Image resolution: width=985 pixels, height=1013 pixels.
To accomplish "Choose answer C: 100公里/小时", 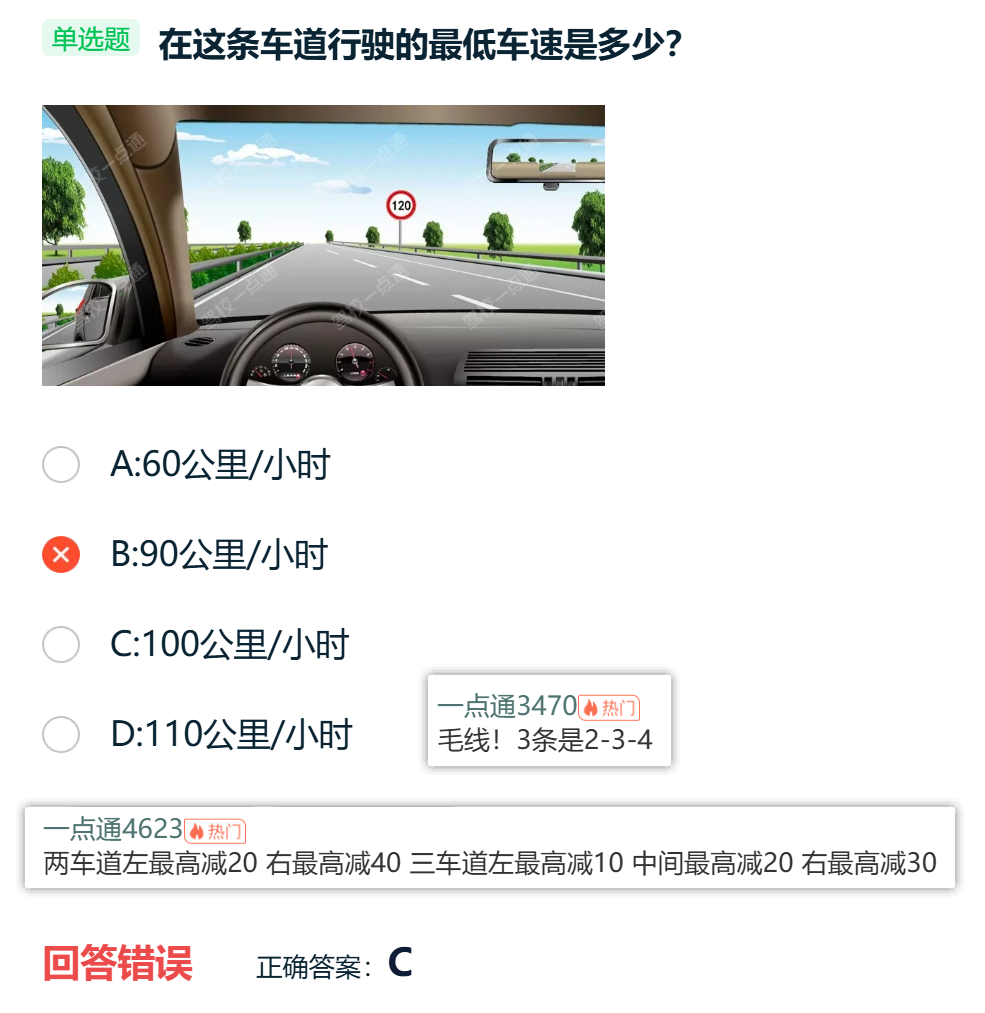I will click(x=61, y=644).
